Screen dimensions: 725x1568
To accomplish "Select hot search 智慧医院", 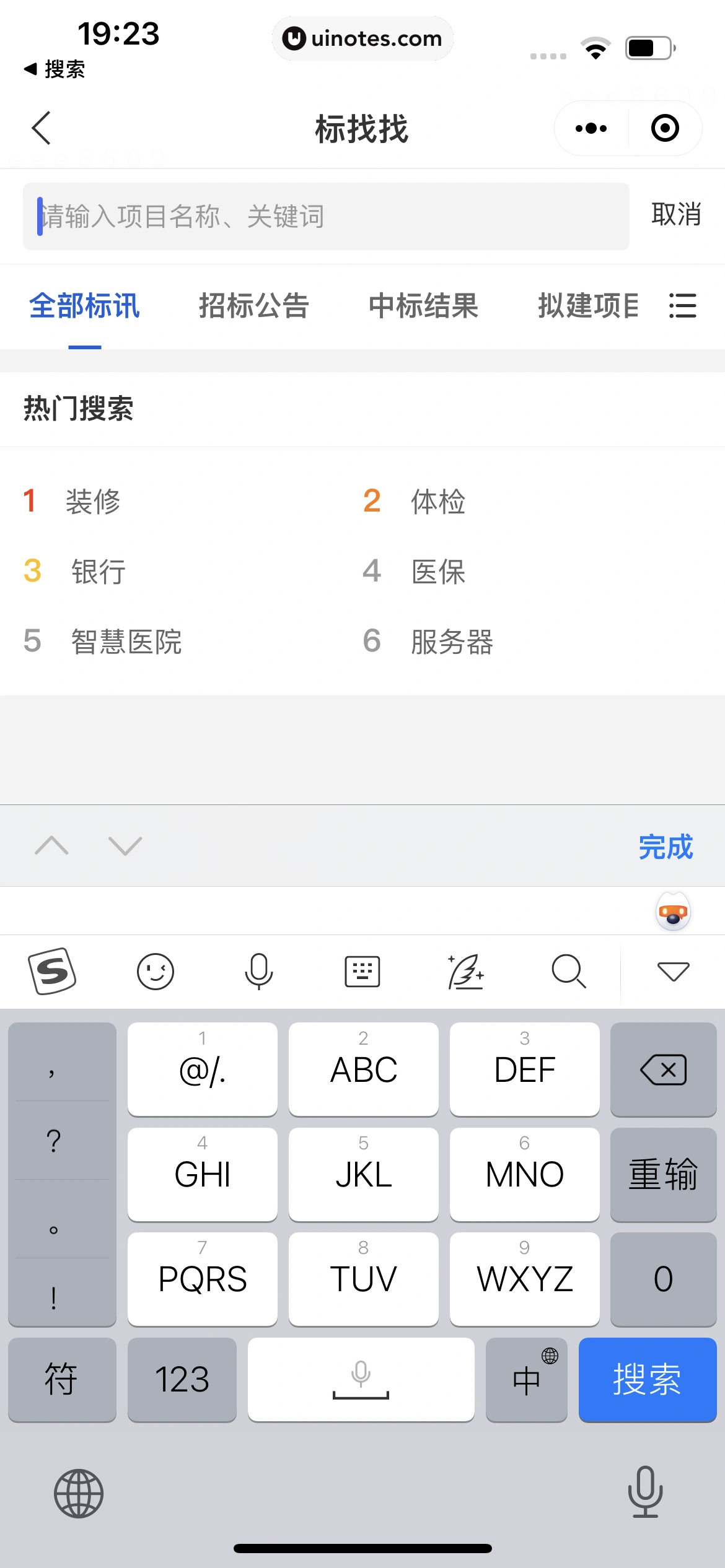I will click(x=126, y=641).
